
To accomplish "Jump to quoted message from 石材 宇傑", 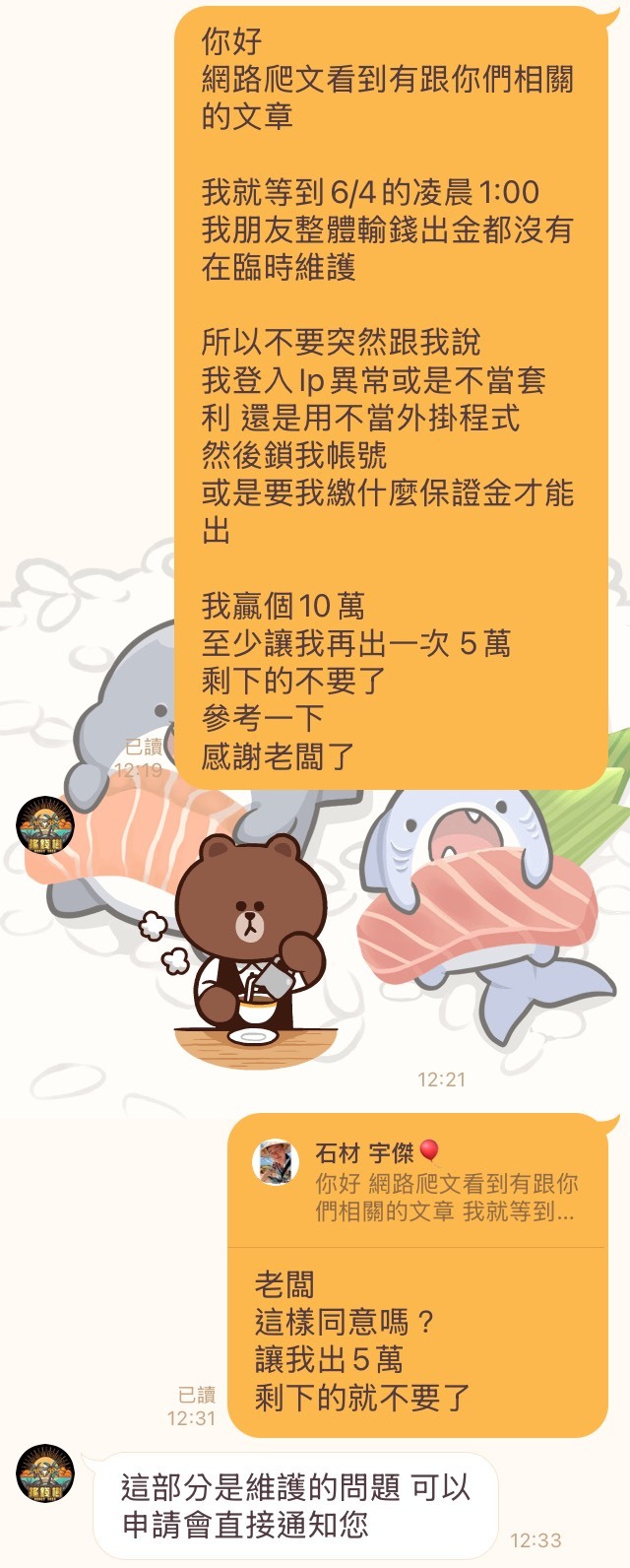I will point(417,1183).
